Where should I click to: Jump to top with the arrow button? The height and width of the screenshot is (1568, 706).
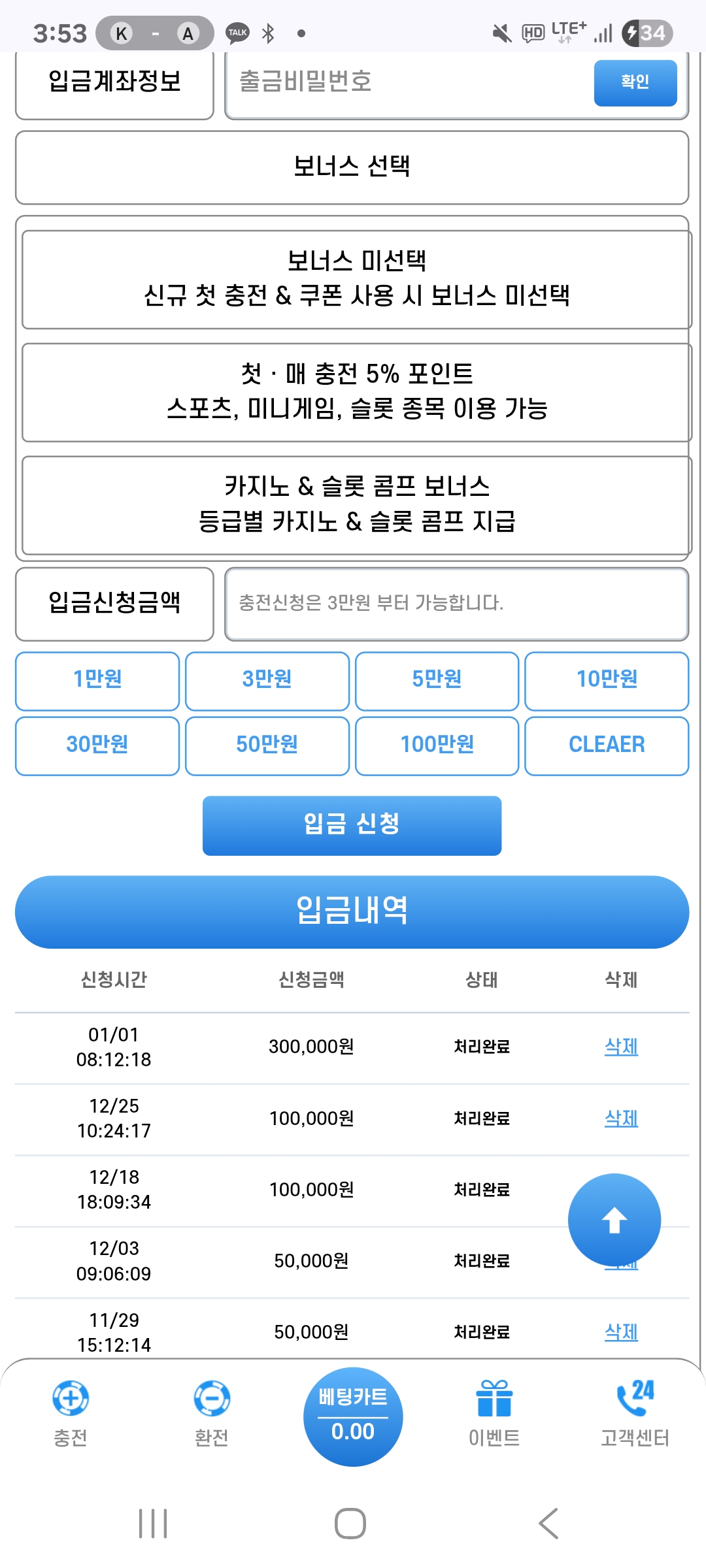pos(614,1220)
